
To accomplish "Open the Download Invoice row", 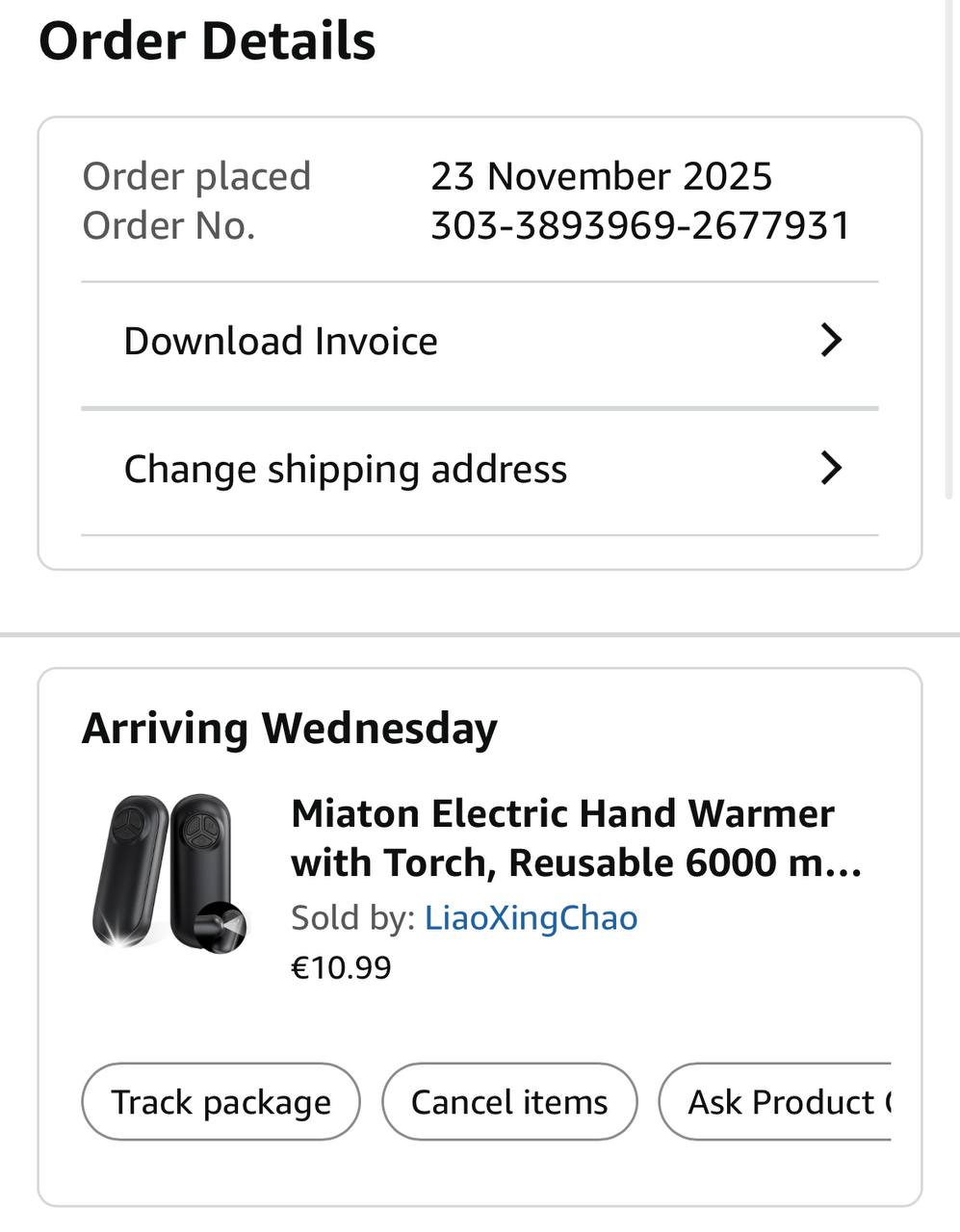I will [480, 342].
